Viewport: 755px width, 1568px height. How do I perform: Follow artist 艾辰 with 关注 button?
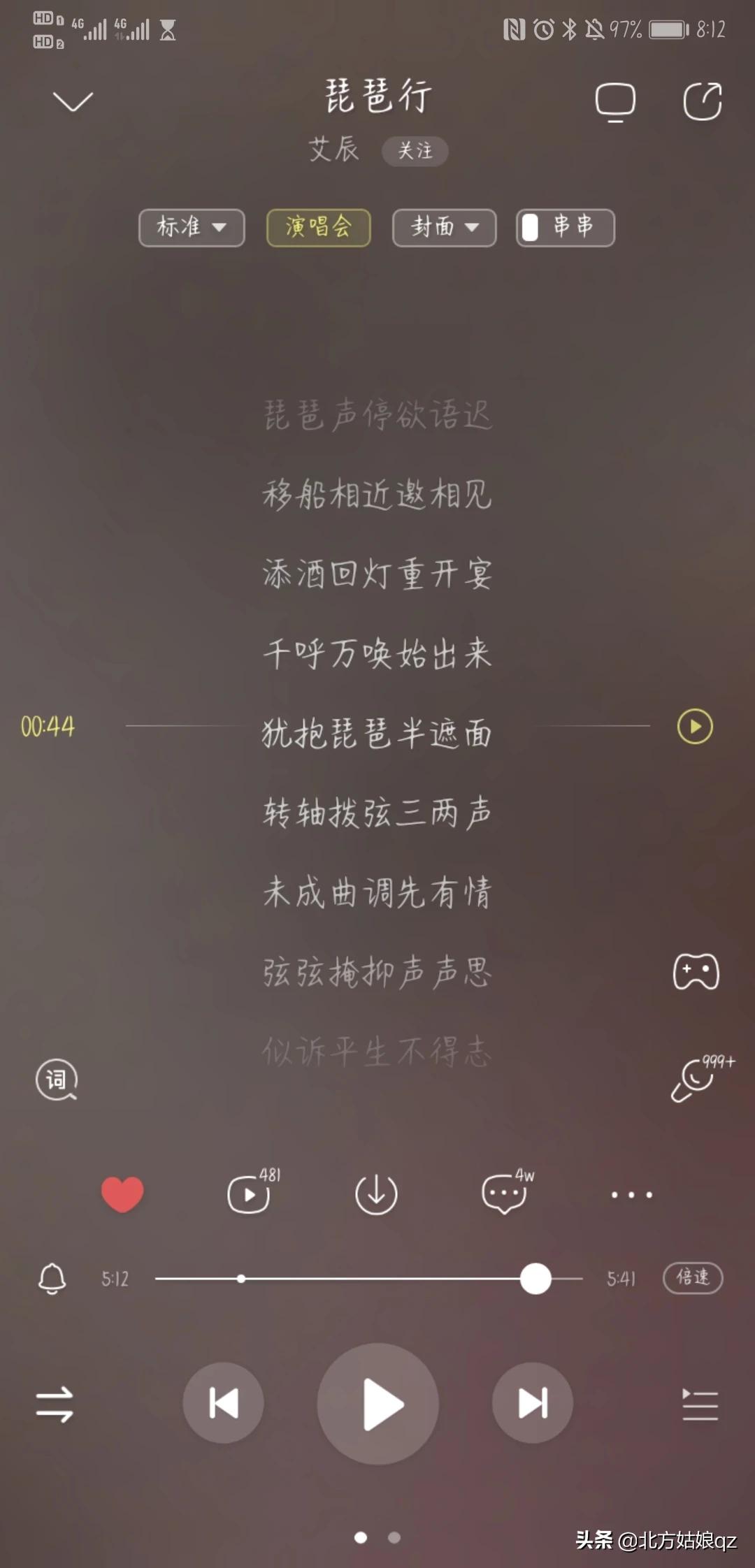click(x=415, y=151)
